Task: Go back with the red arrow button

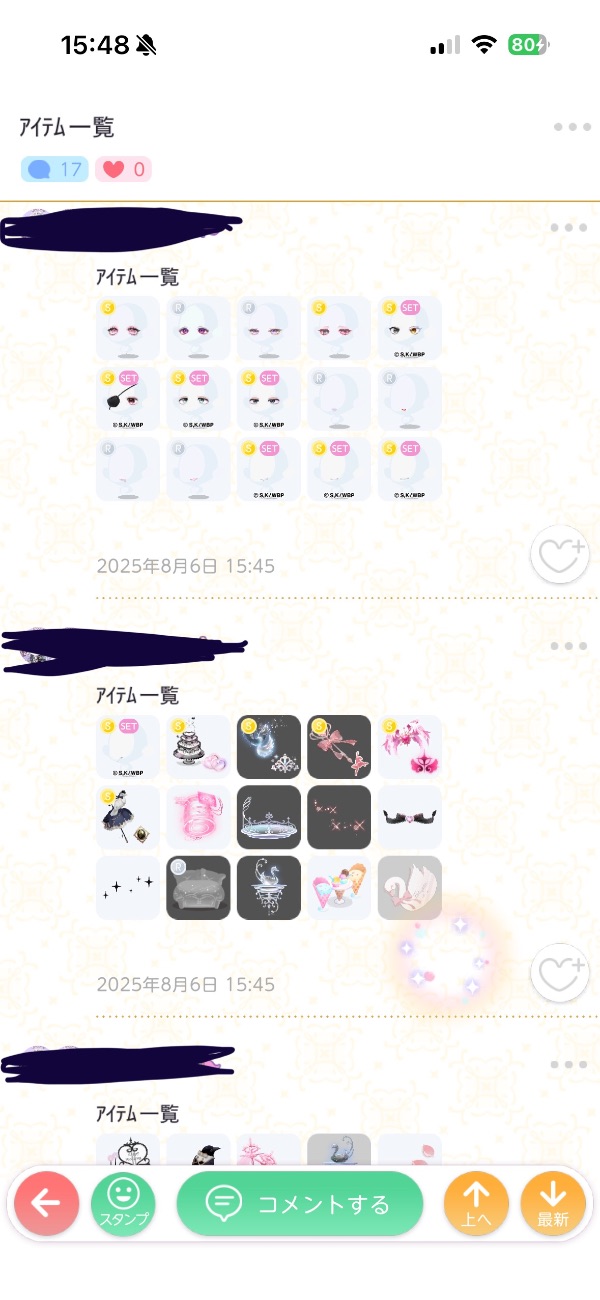Action: pyautogui.click(x=46, y=1203)
